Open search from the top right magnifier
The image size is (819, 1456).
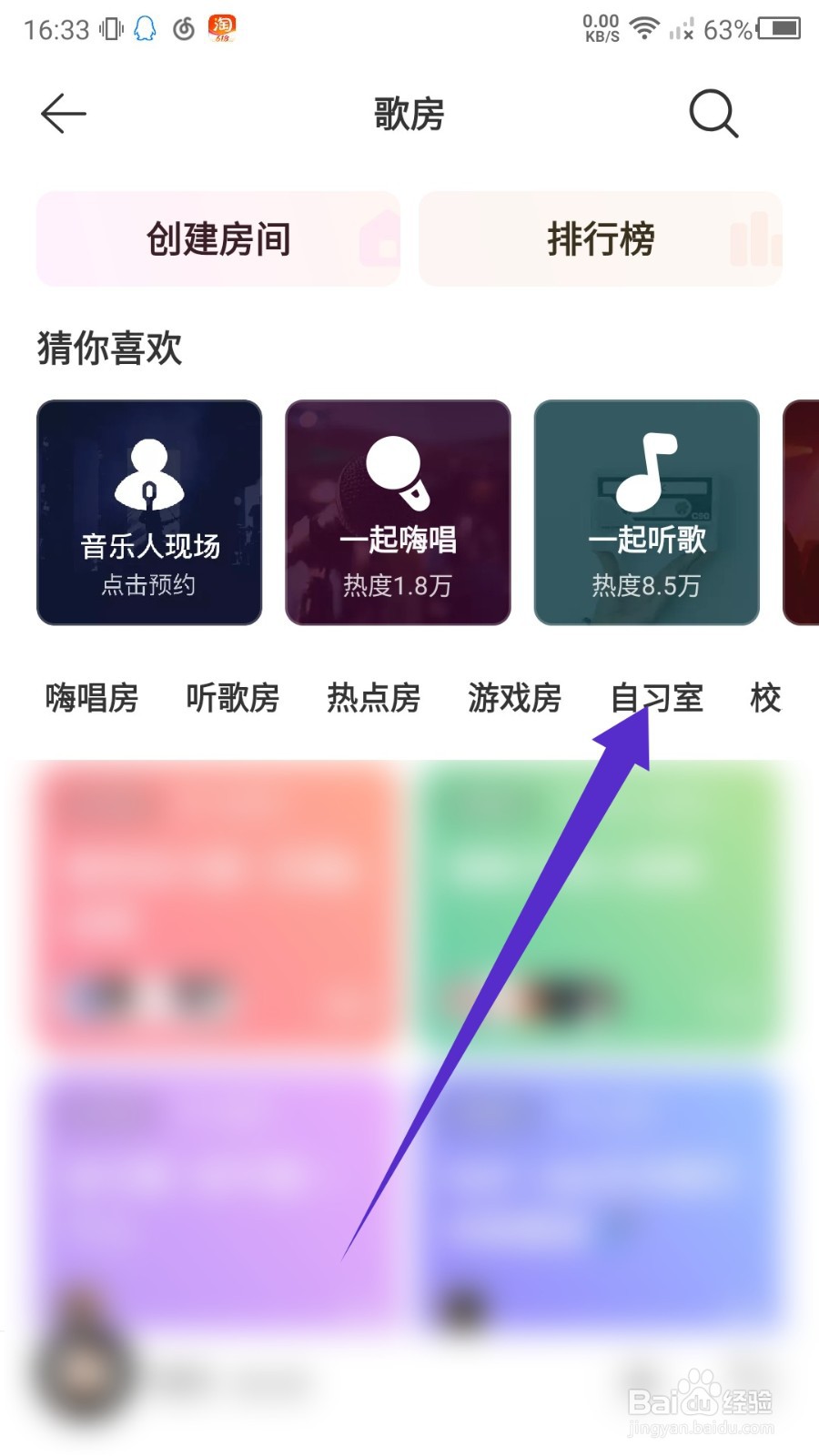coord(713,114)
